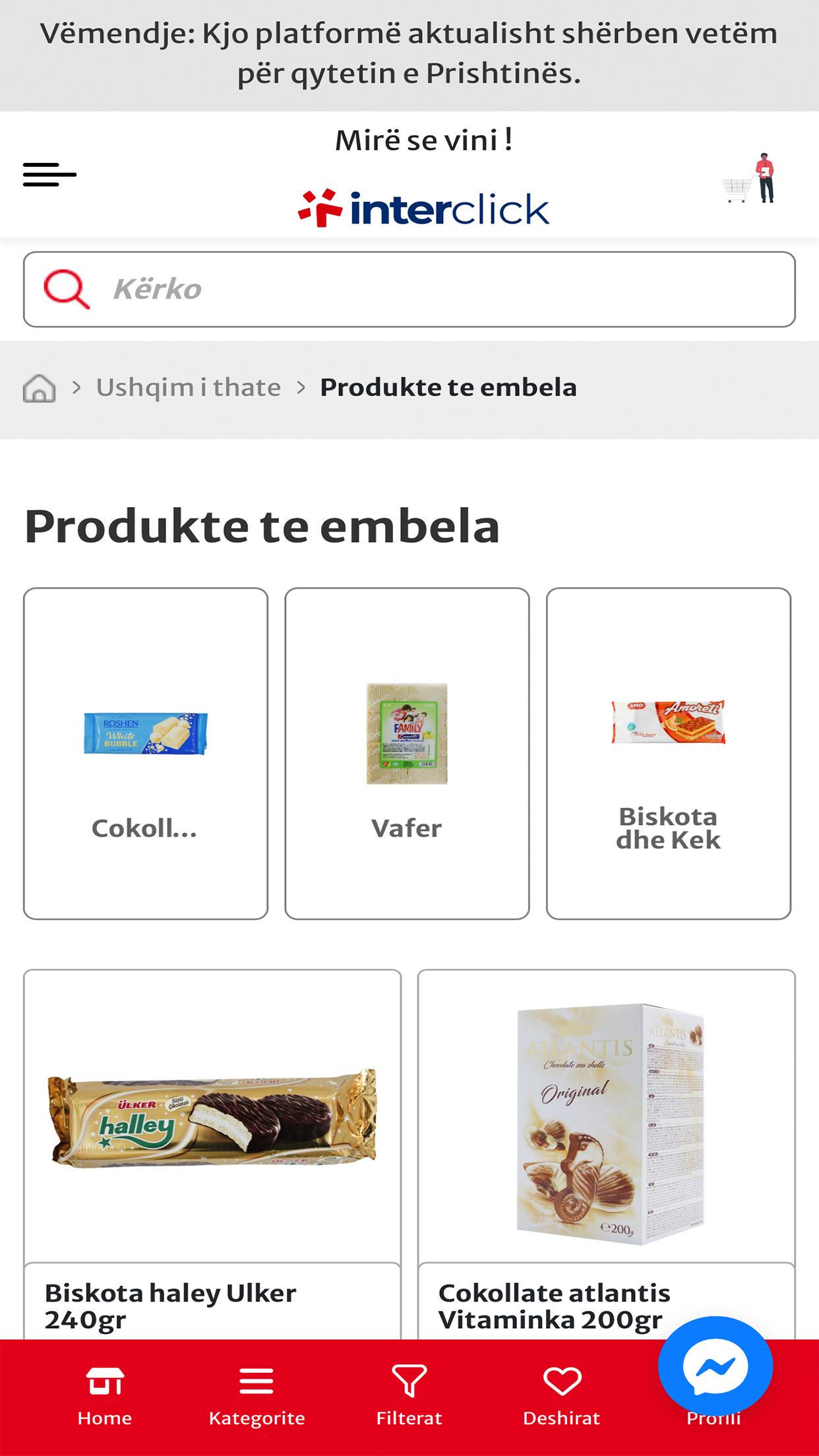Viewport: 819px width, 1456px height.
Task: Go to the Deshirat wishlist tab
Action: click(x=561, y=1395)
